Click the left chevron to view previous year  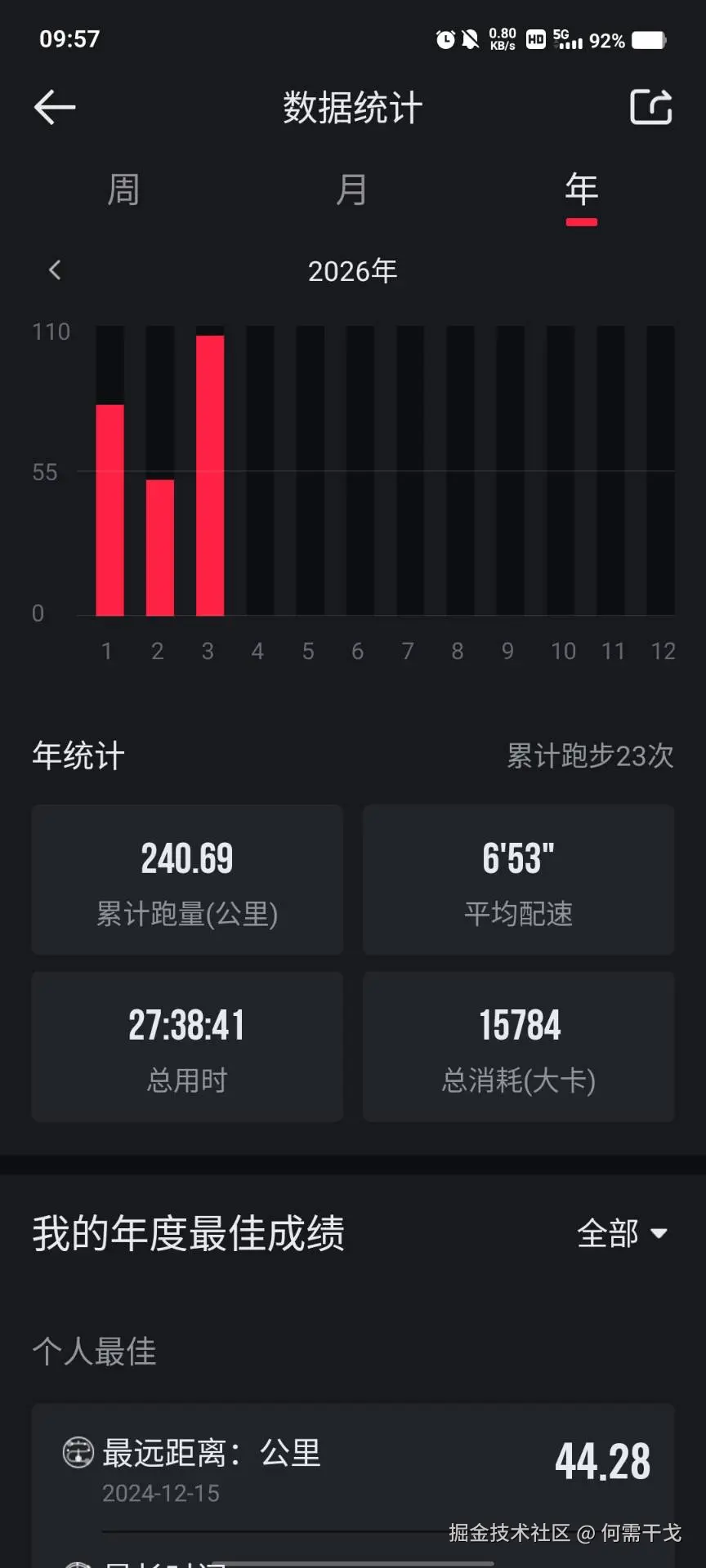[x=54, y=269]
